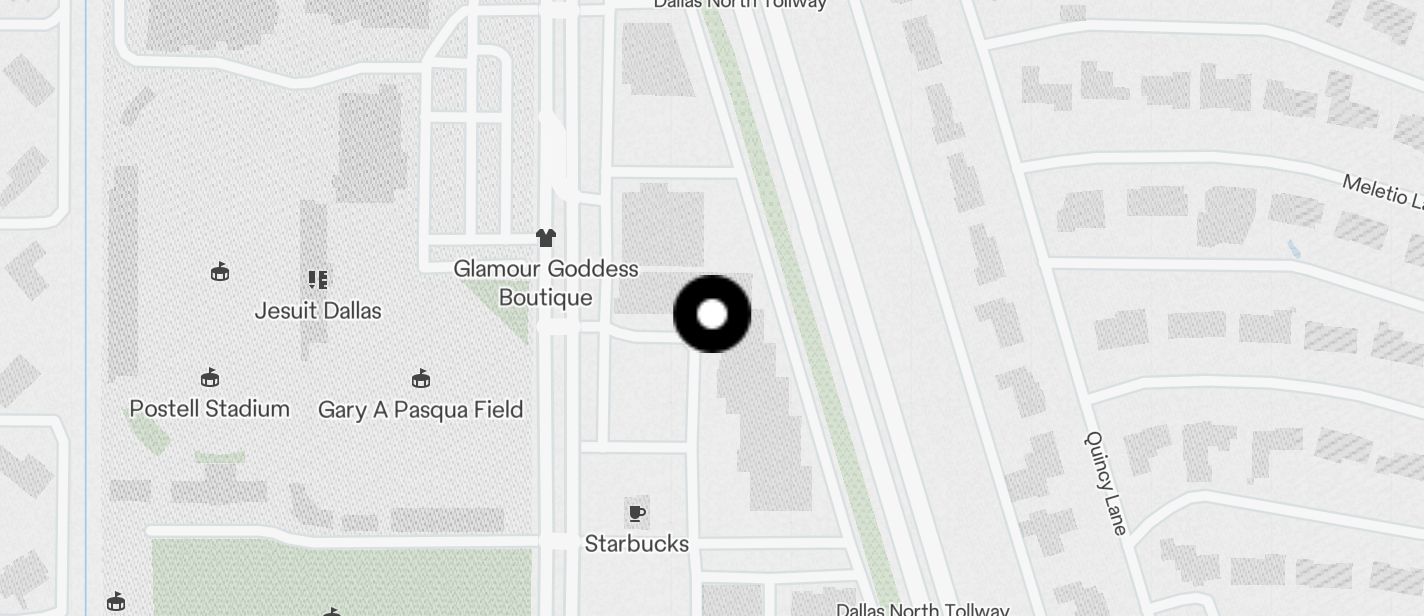
Task: Open the Jesuit Dallas place marker
Action: pyautogui.click(x=318, y=280)
